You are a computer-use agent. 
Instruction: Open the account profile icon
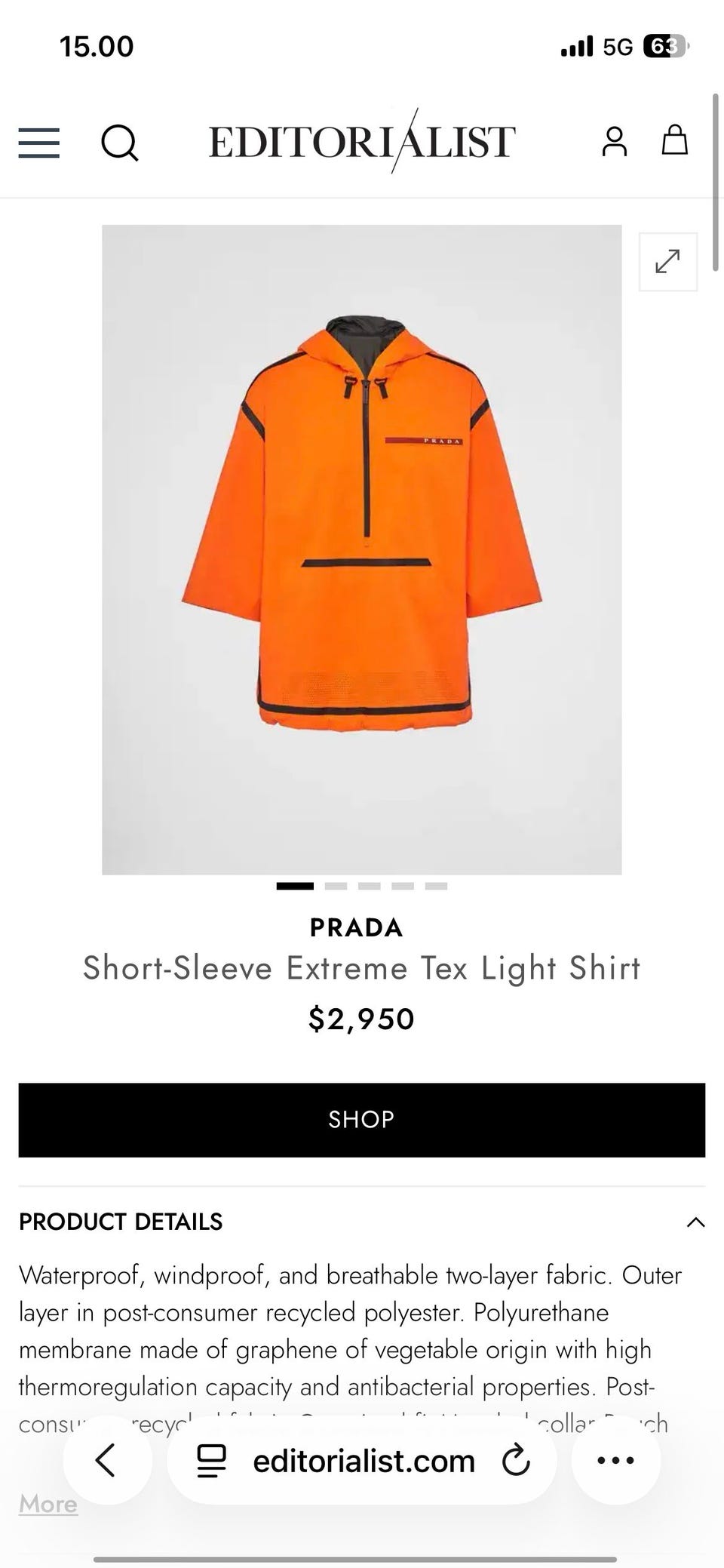click(x=615, y=141)
